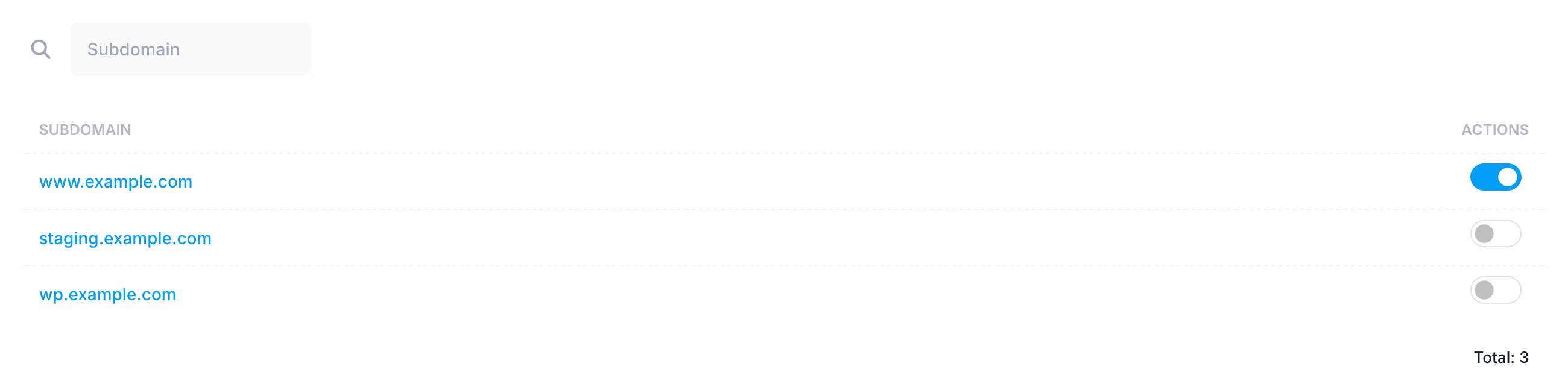Open the staging.example.com link

pyautogui.click(x=125, y=239)
